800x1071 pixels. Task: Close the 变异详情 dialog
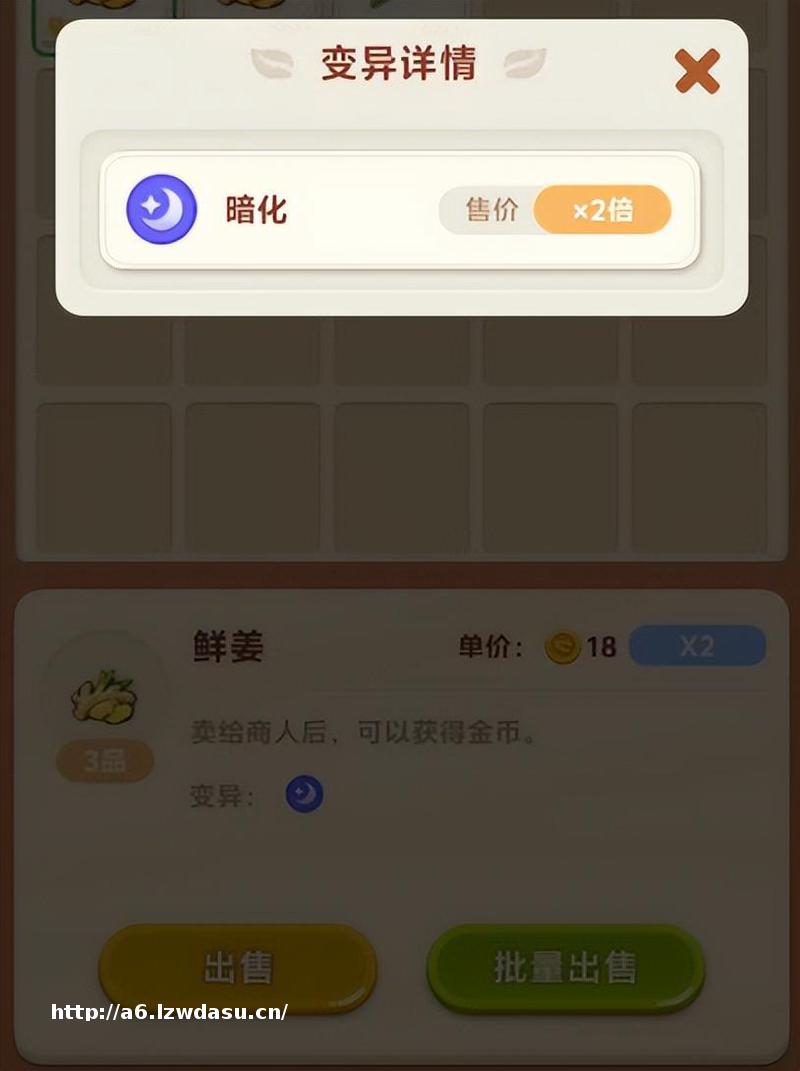click(697, 72)
